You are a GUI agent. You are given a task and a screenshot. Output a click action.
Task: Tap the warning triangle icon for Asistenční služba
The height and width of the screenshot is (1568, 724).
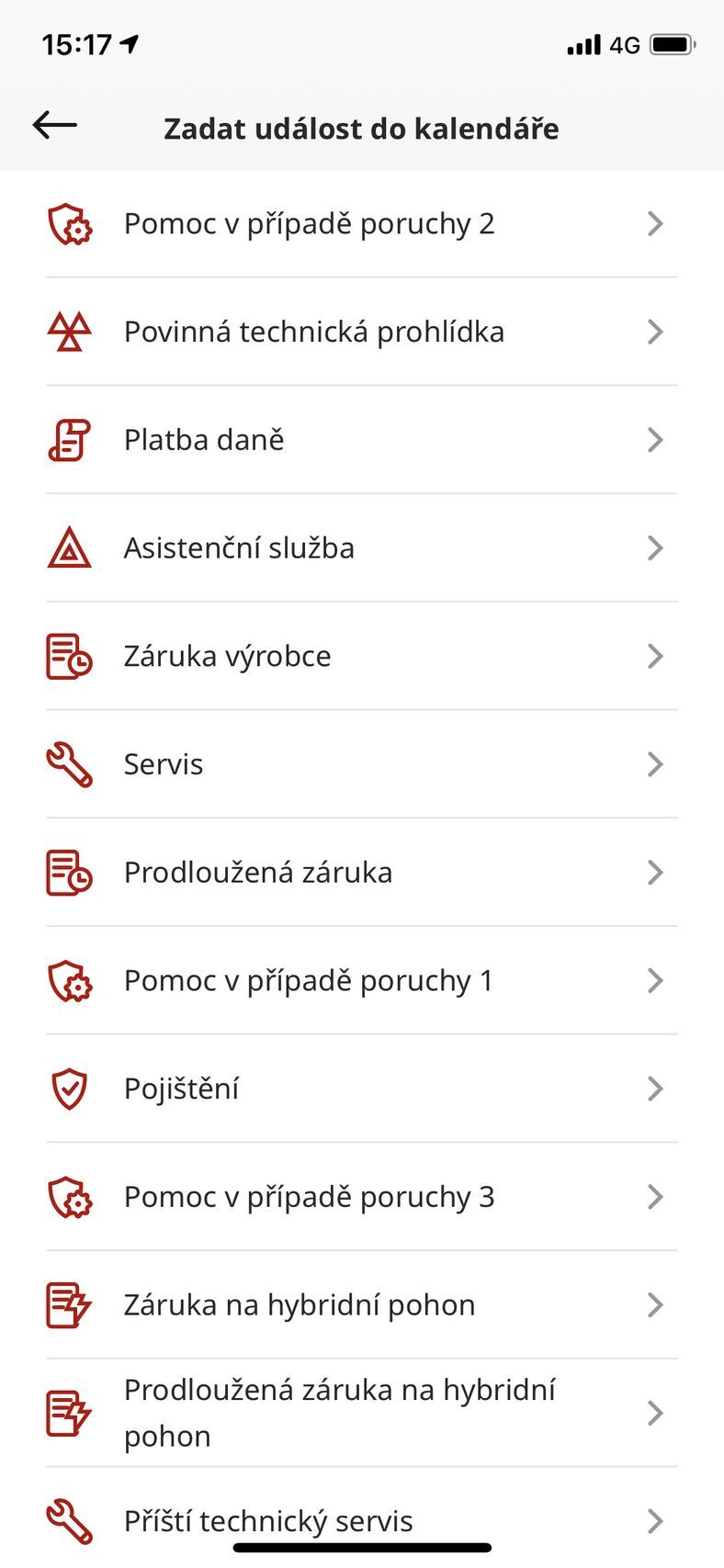(x=68, y=547)
